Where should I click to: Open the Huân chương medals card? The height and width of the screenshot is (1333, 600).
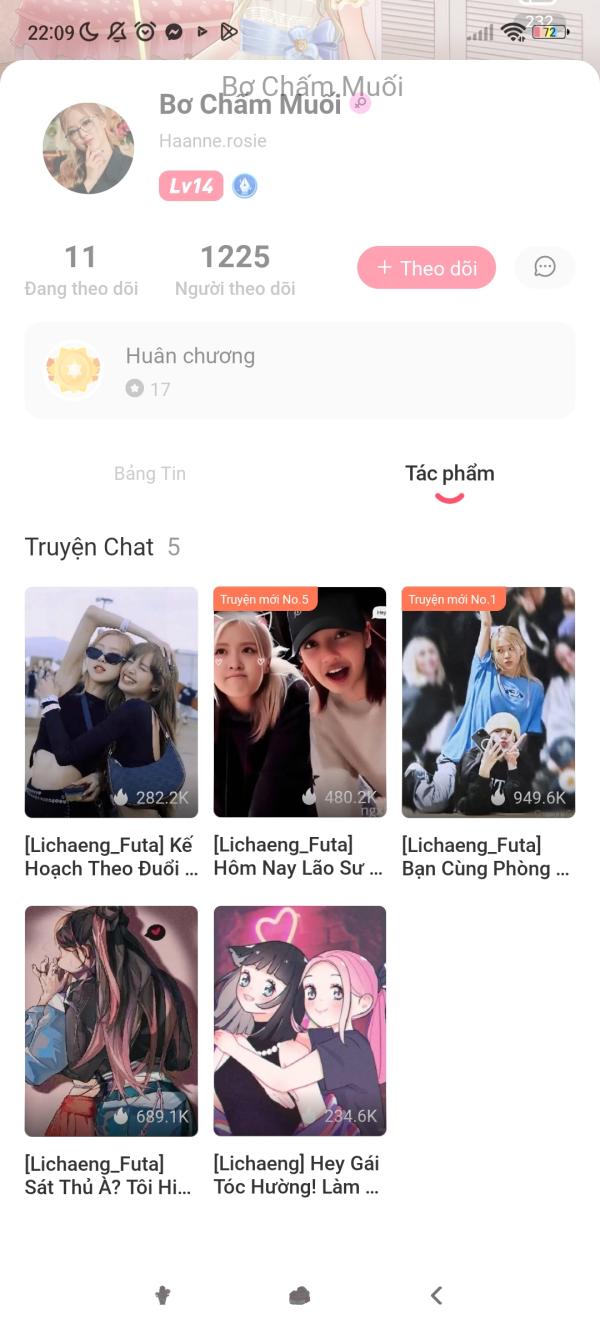[x=299, y=371]
